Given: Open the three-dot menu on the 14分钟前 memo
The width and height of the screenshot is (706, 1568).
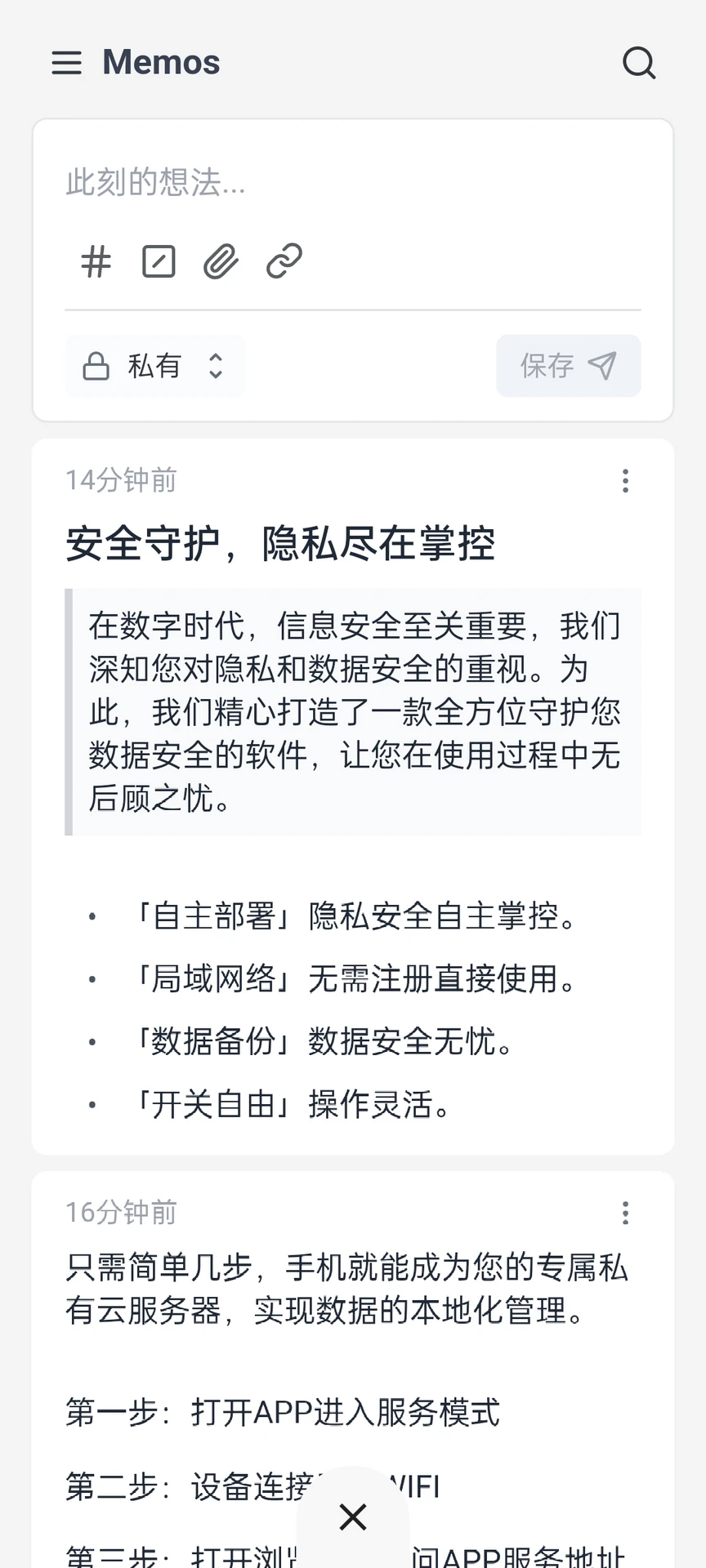Looking at the screenshot, I should click(x=625, y=481).
